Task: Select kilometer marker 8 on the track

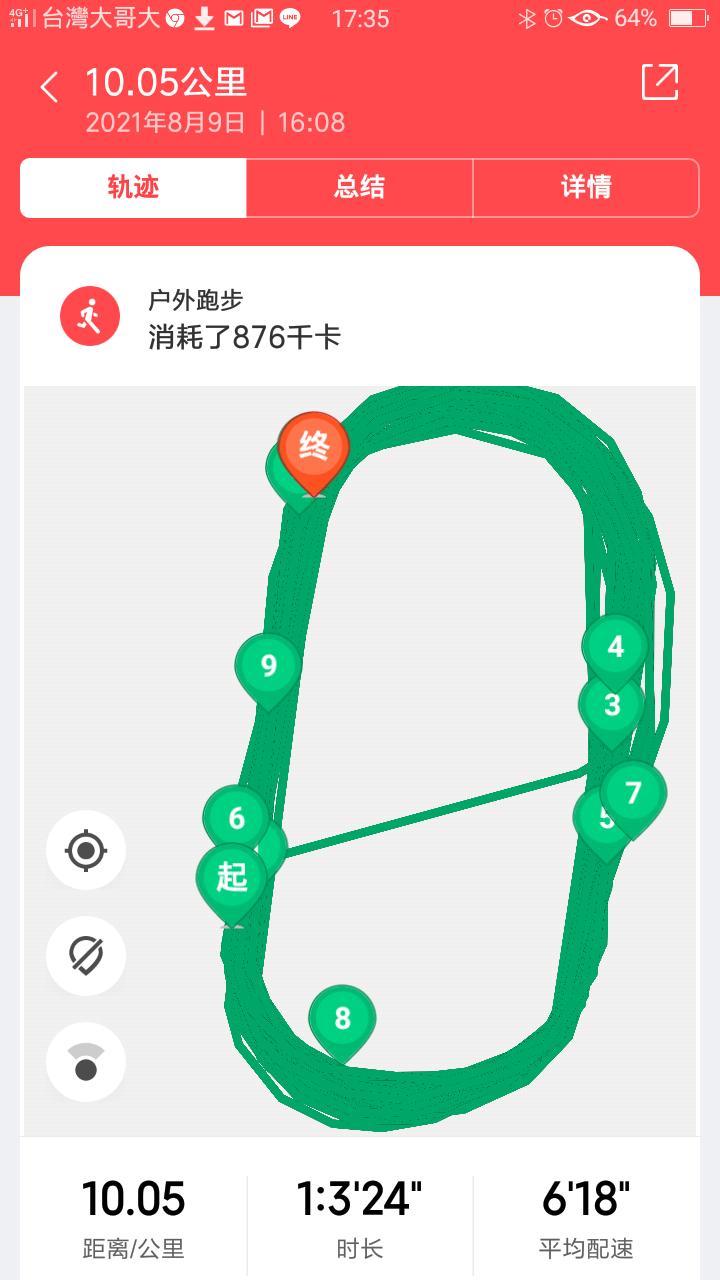Action: tap(342, 1018)
